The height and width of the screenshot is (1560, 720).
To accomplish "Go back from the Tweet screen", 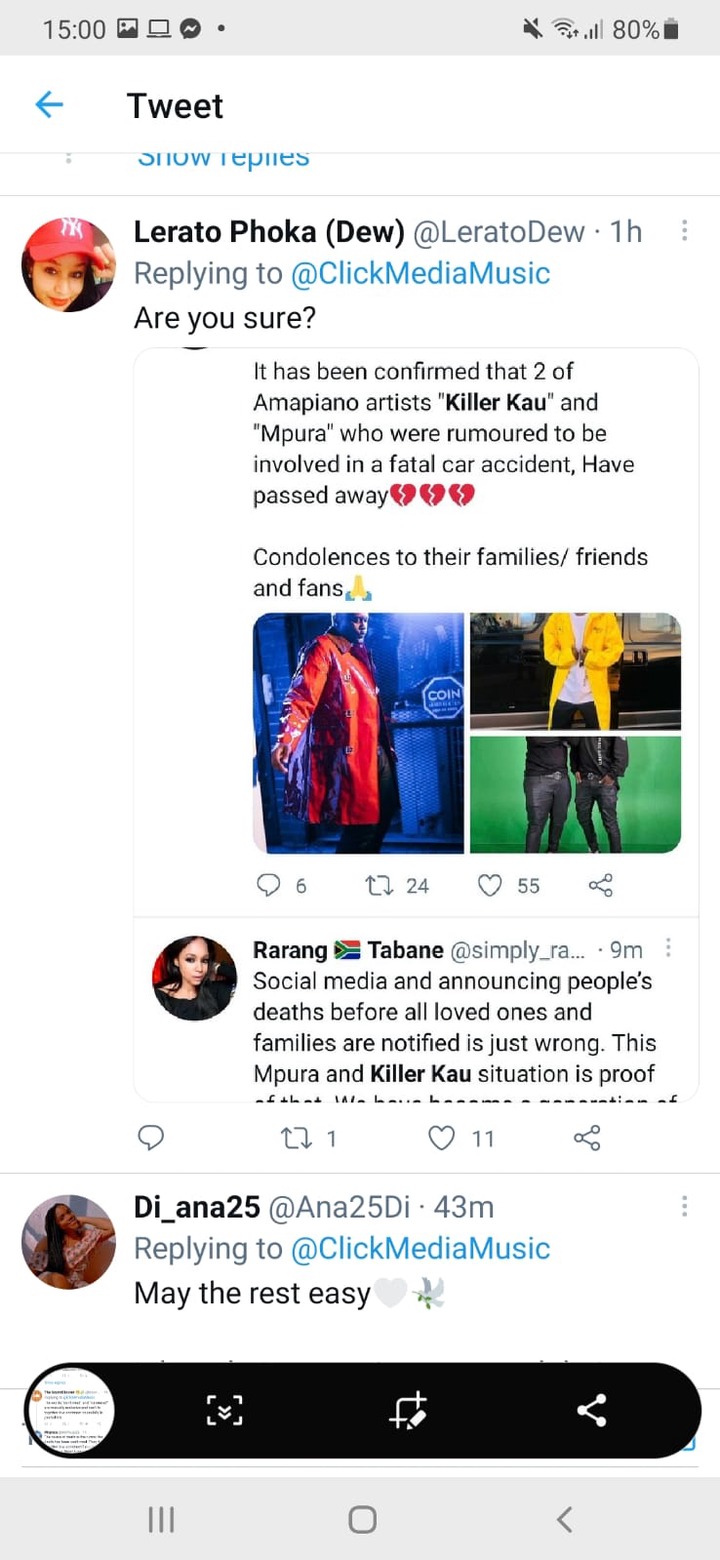I will (49, 105).
